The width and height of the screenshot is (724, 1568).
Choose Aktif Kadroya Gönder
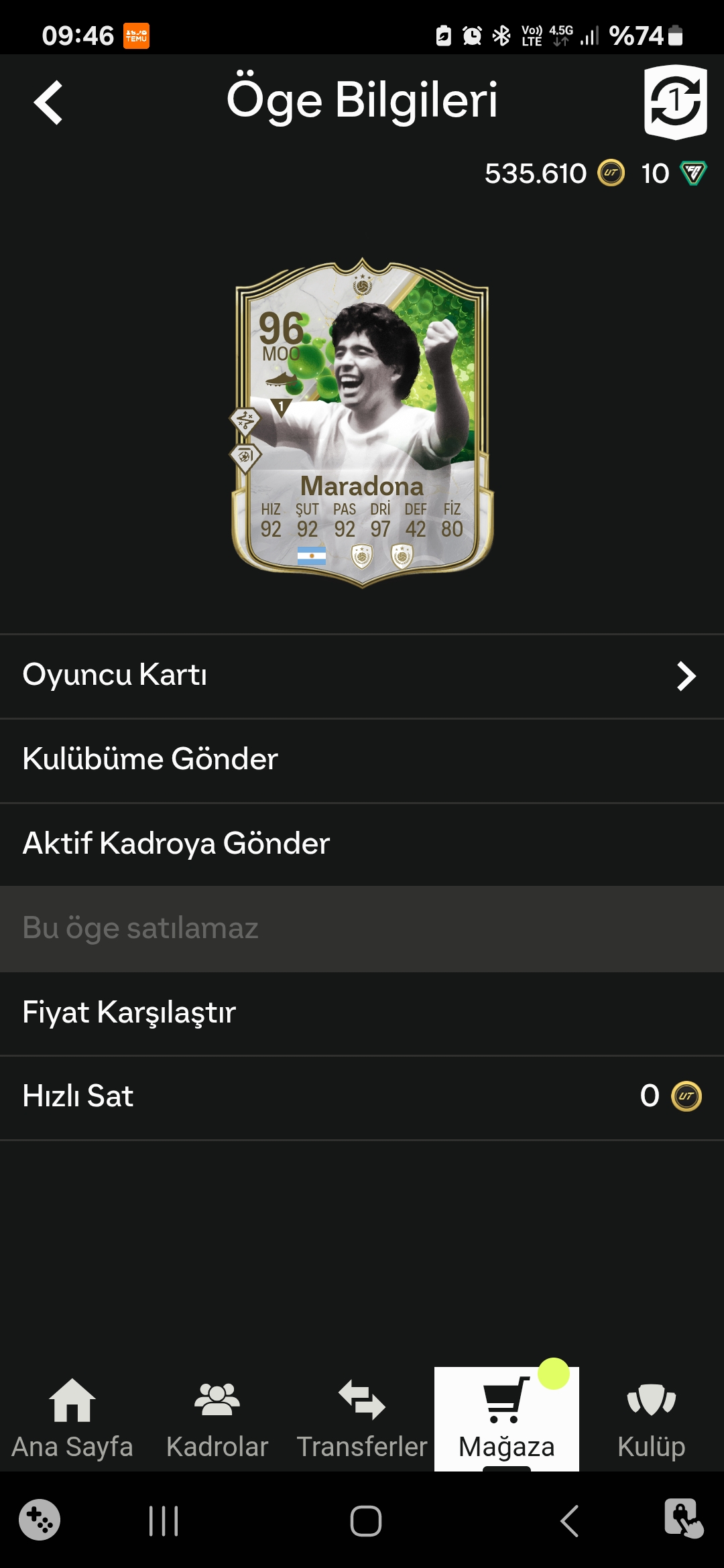pyautogui.click(x=362, y=845)
